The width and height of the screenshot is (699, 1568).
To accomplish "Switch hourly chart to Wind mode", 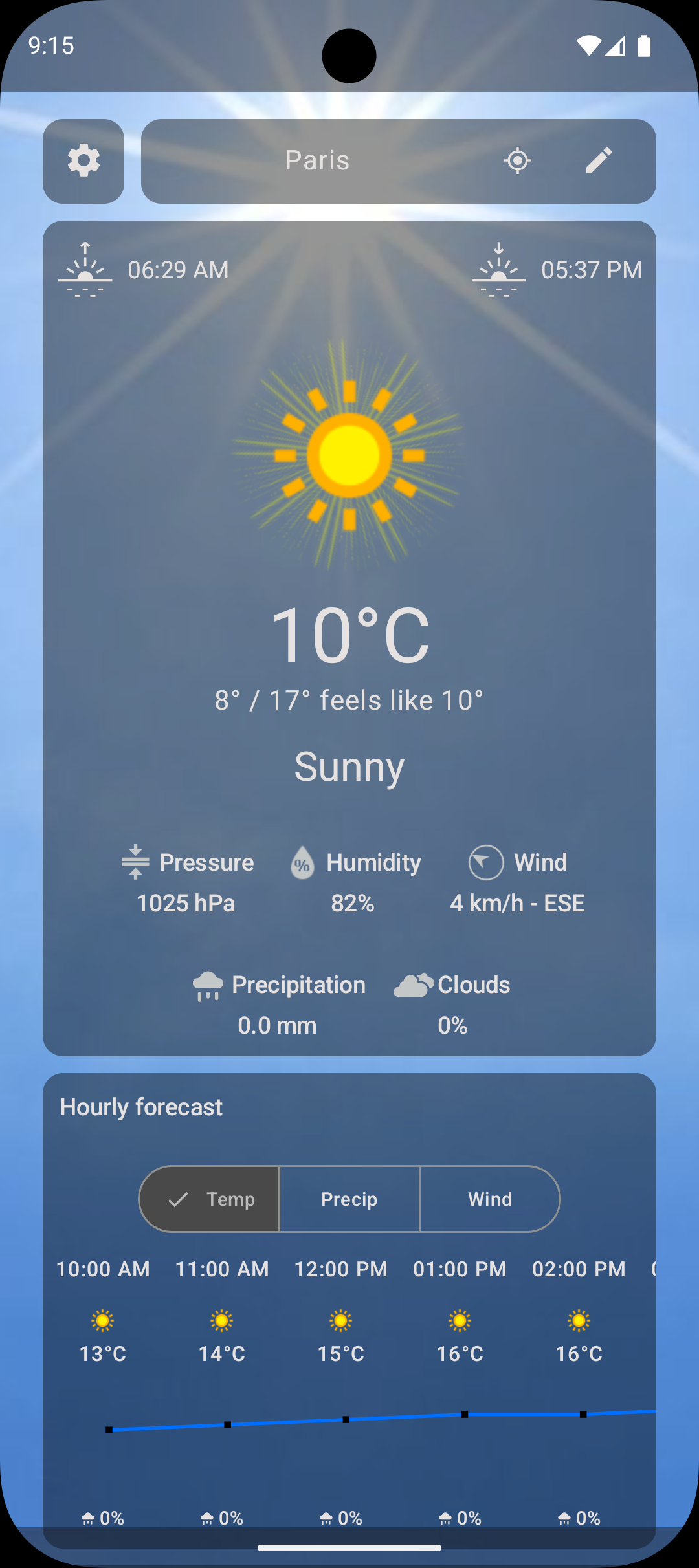I will [x=490, y=1199].
